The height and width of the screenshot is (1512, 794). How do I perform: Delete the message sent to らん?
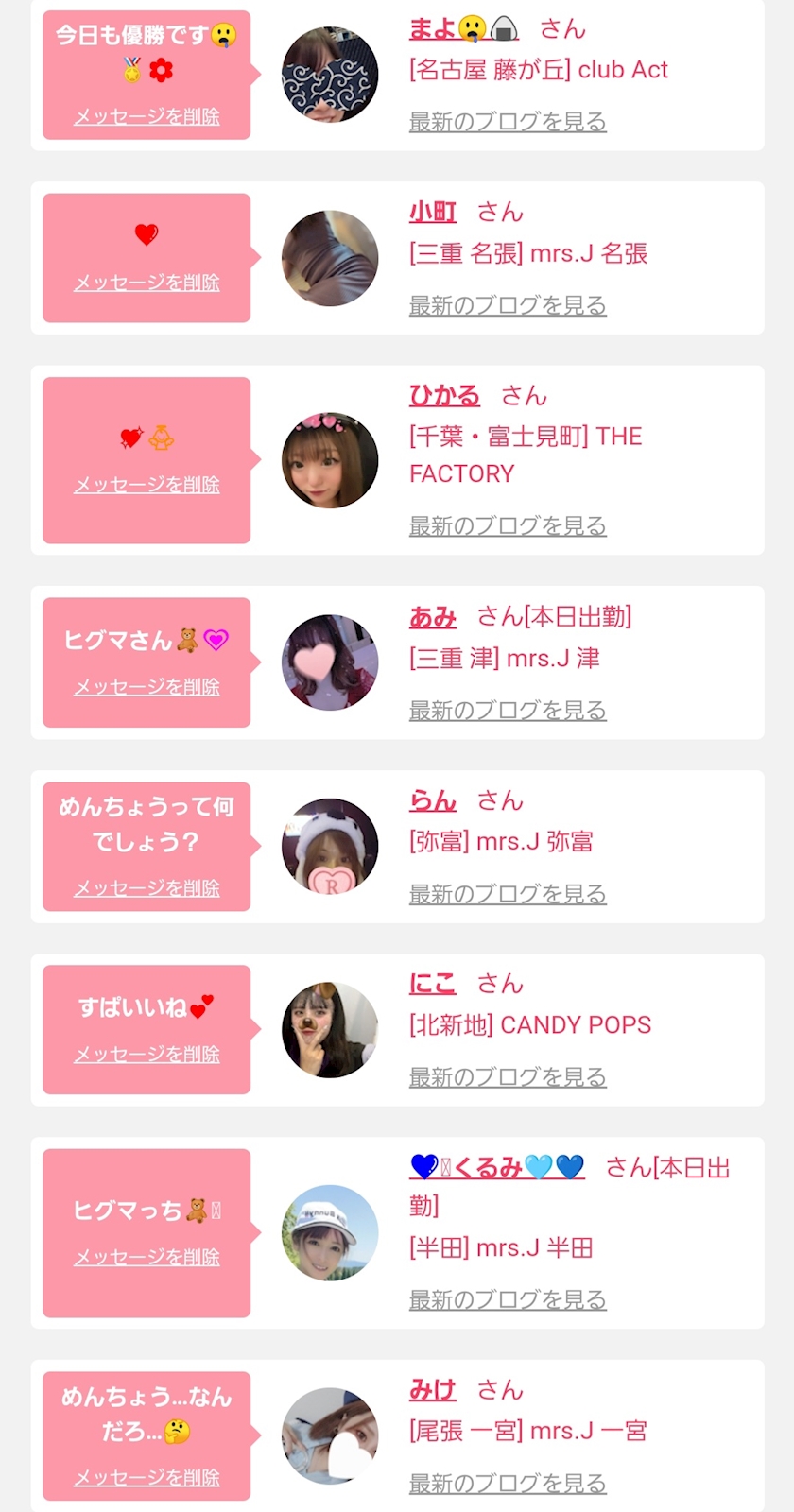pyautogui.click(x=147, y=888)
